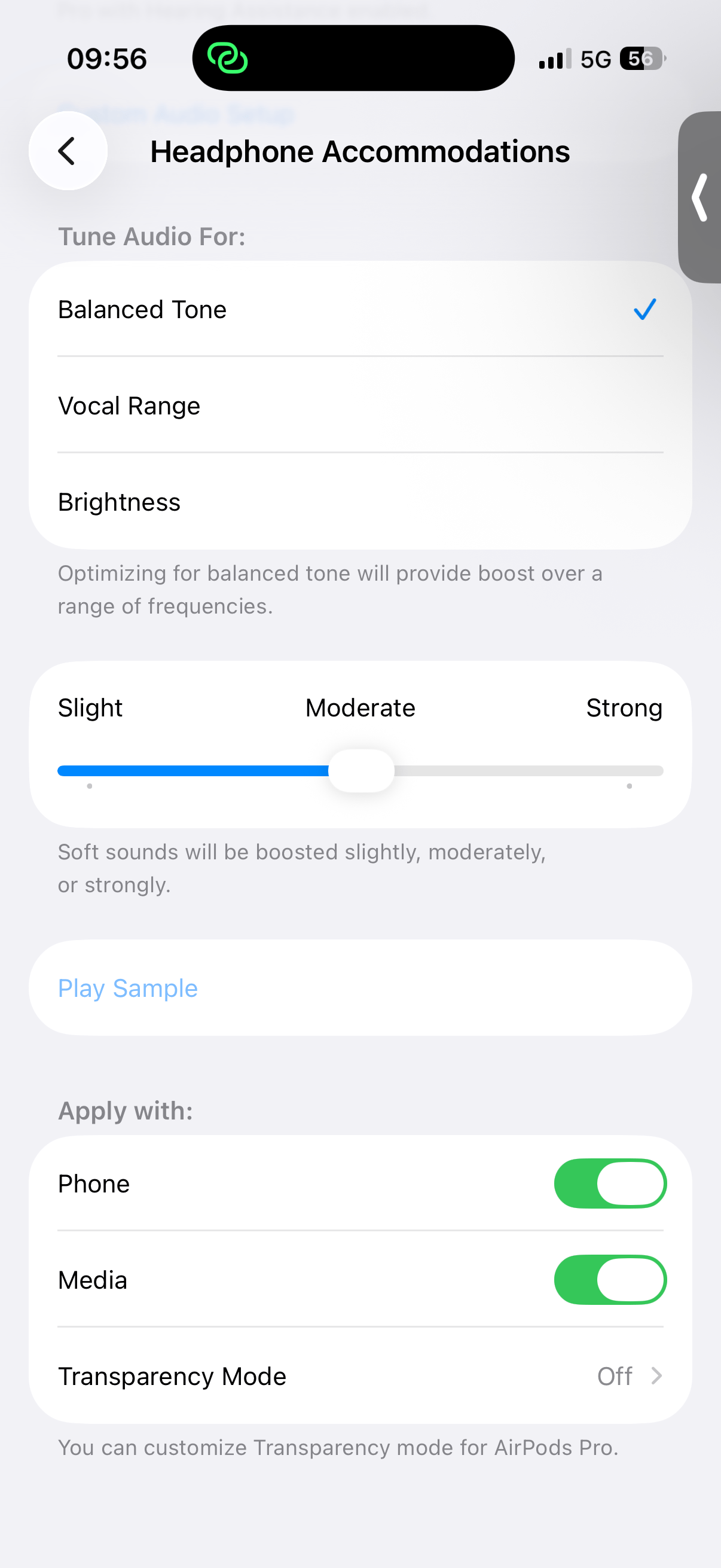Select Balanced Tone tuning option
The height and width of the screenshot is (1568, 721).
click(359, 309)
